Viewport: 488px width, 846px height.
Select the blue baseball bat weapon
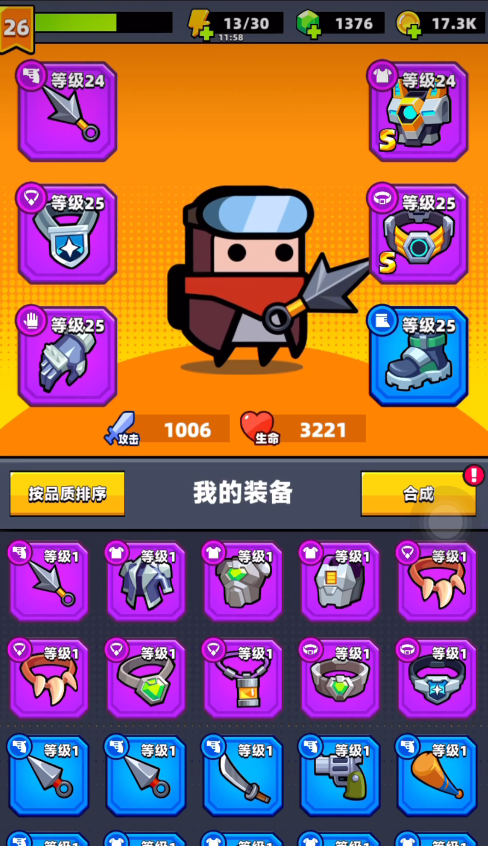437,776
